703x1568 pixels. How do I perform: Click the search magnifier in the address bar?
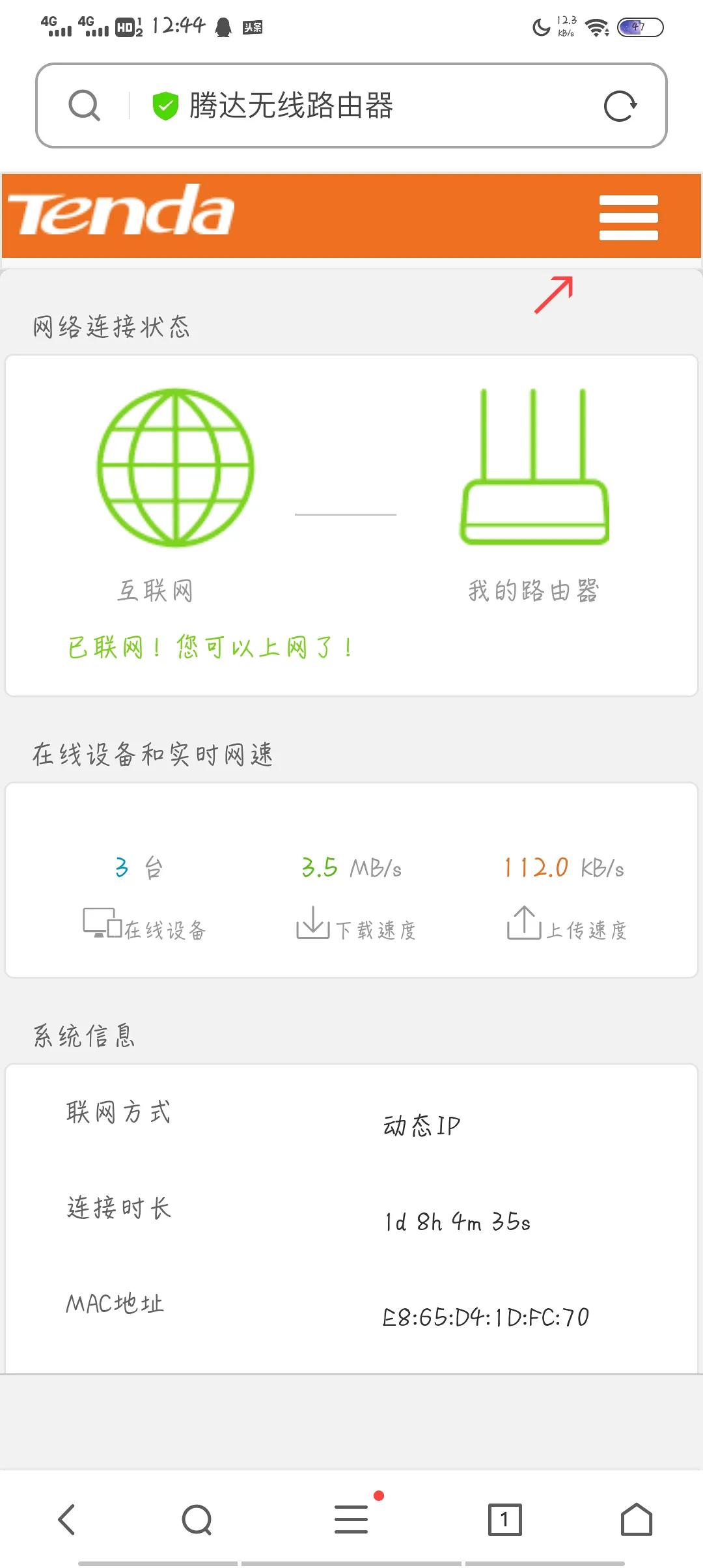click(x=83, y=104)
